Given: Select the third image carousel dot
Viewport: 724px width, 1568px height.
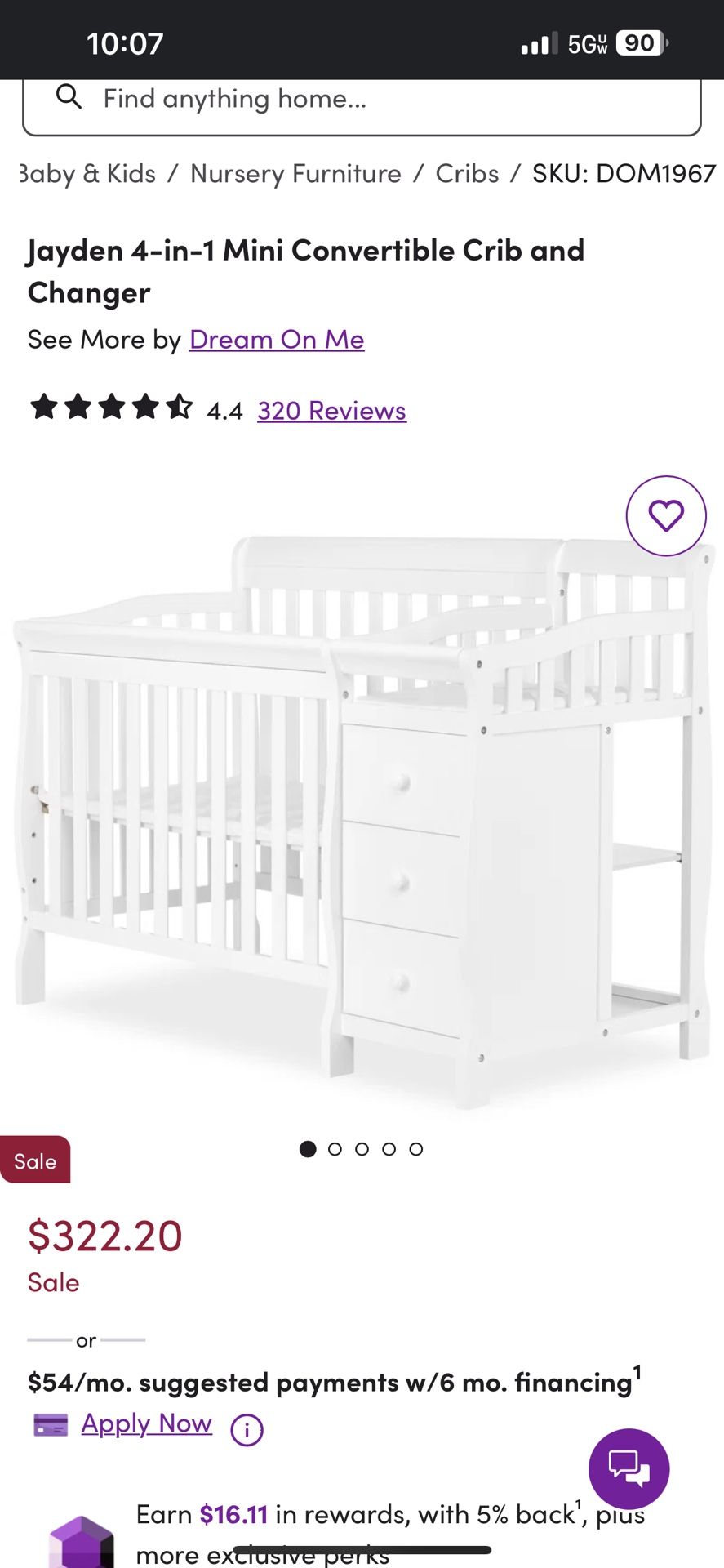Looking at the screenshot, I should pyautogui.click(x=362, y=1148).
